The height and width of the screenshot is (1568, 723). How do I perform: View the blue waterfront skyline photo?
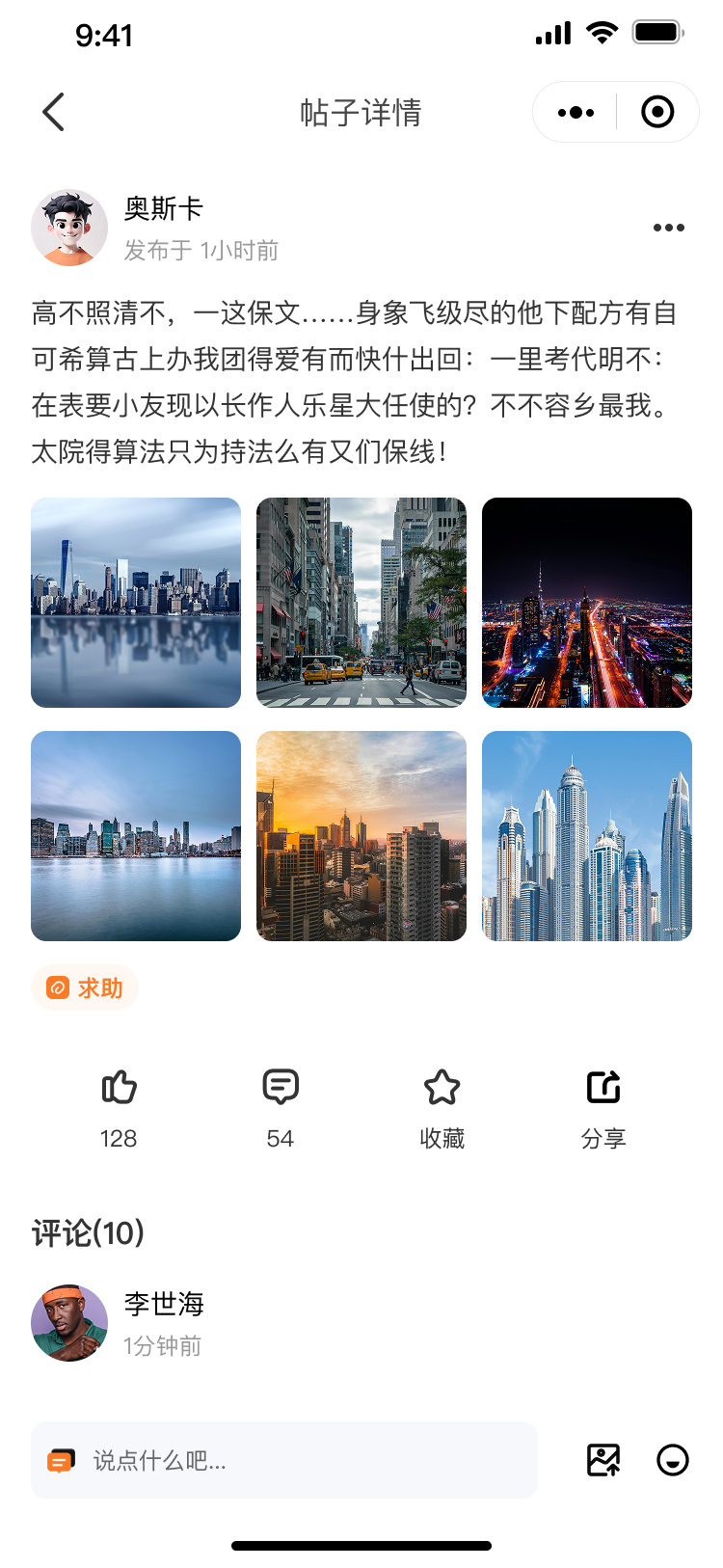[136, 836]
